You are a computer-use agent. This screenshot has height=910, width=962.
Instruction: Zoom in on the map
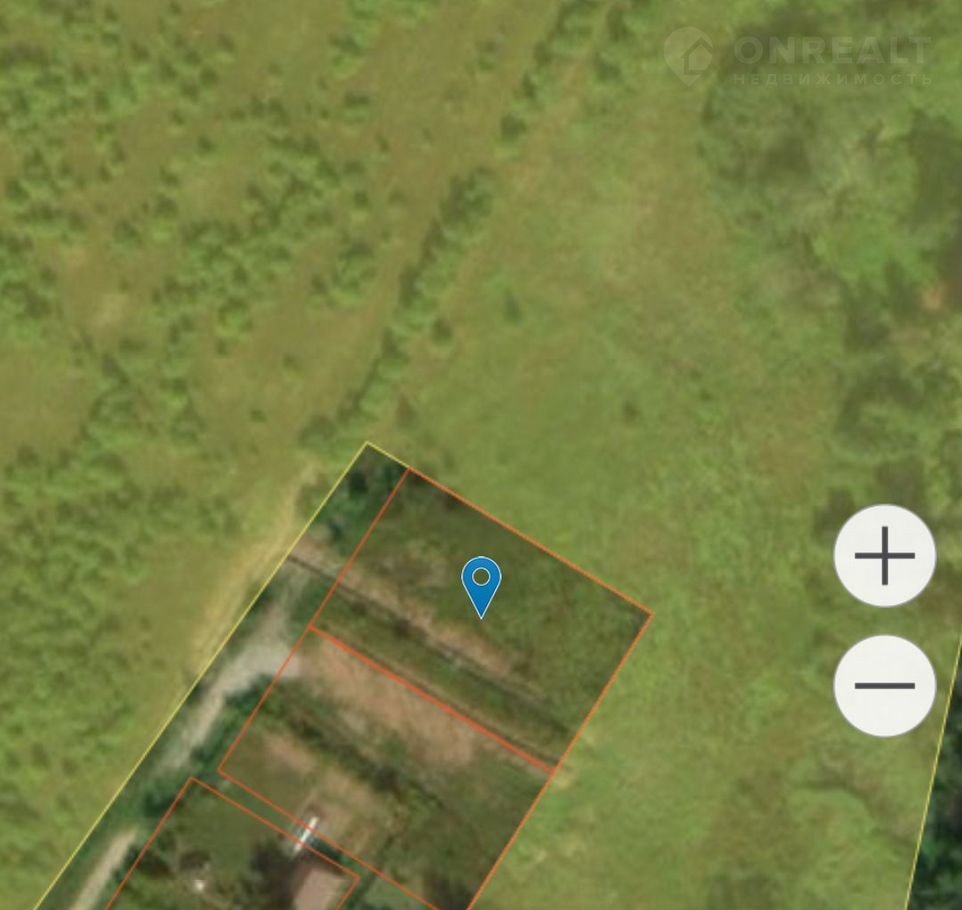885,556
